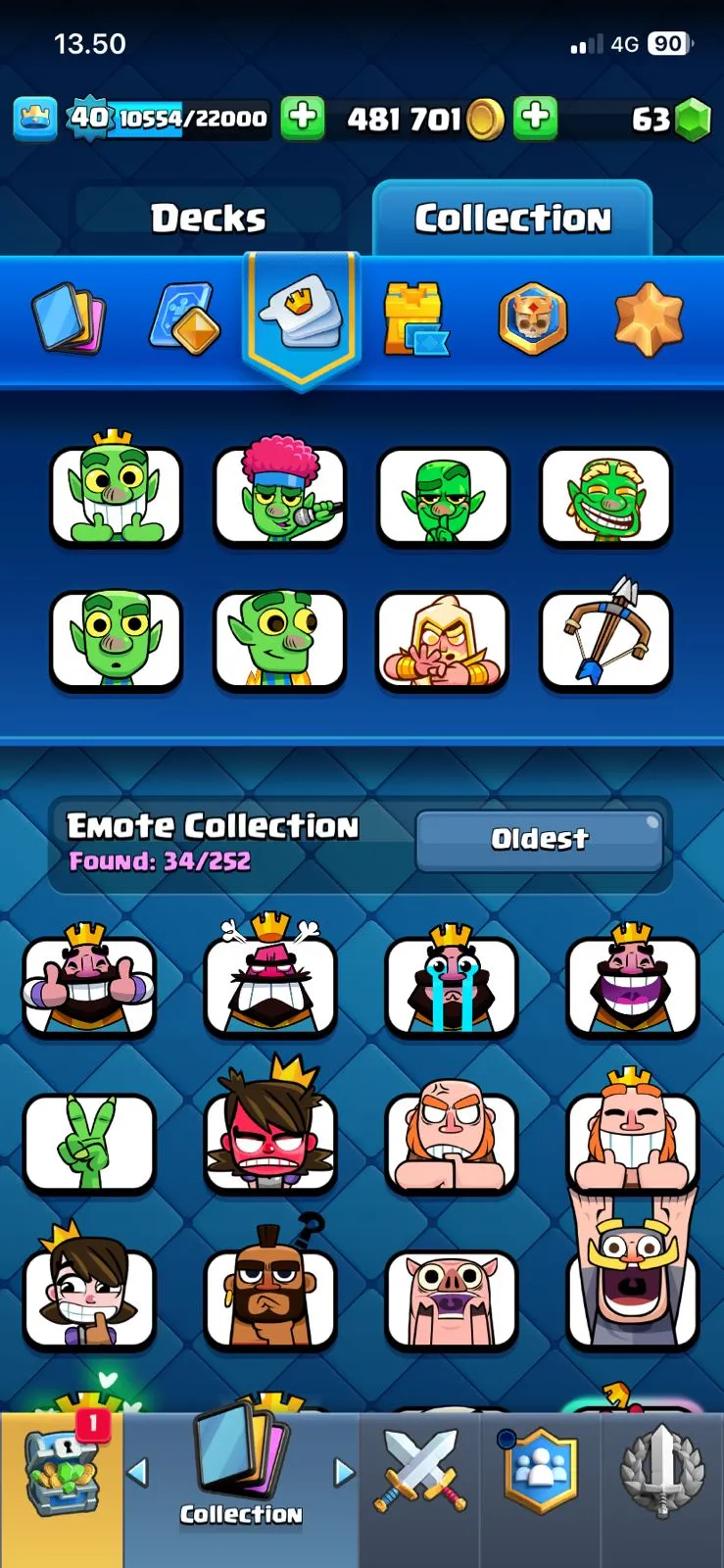This screenshot has width=724, height=1568.
Task: Open the events sword laurel tab
Action: (662, 1470)
